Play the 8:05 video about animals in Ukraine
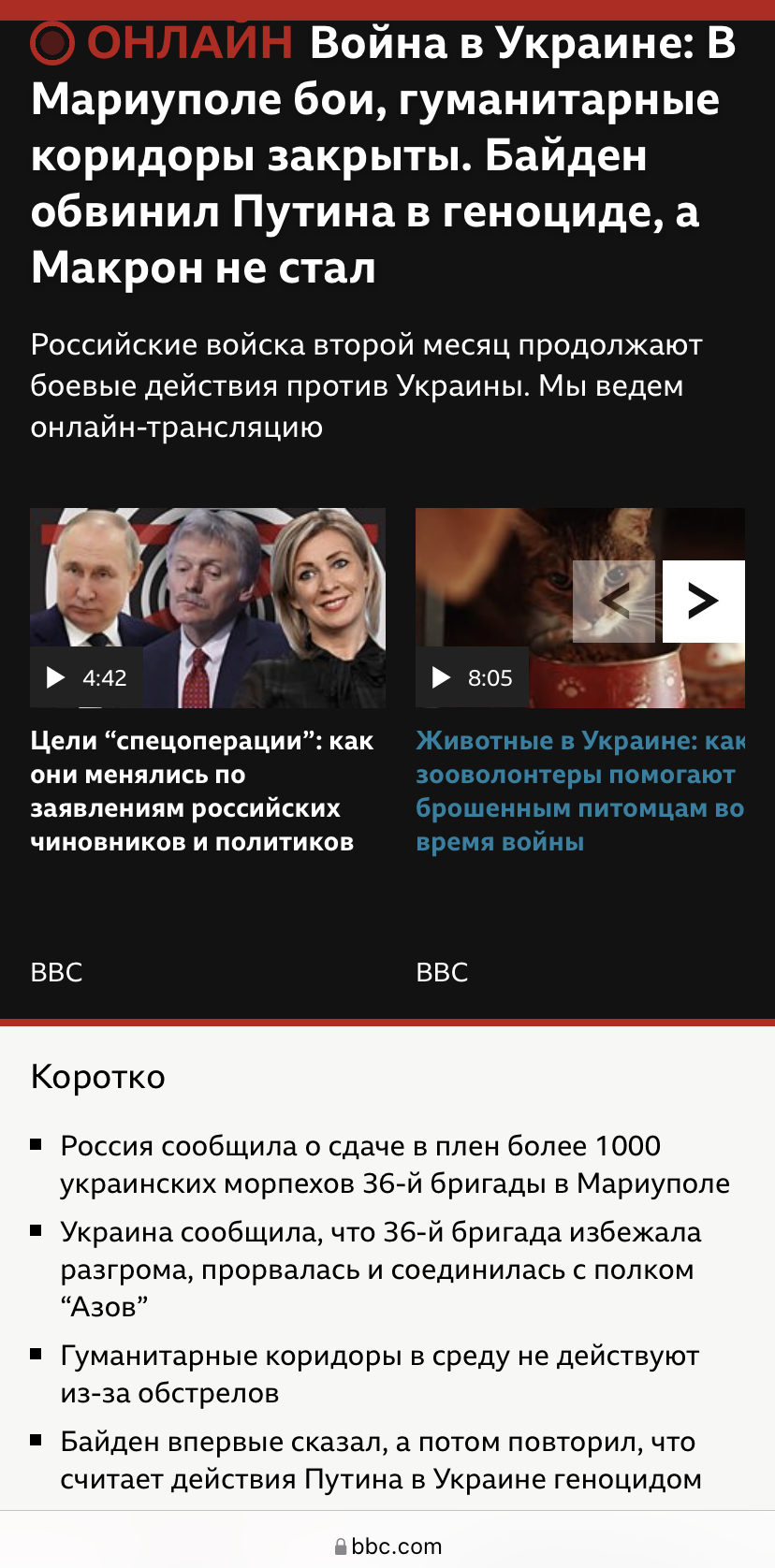 click(472, 677)
